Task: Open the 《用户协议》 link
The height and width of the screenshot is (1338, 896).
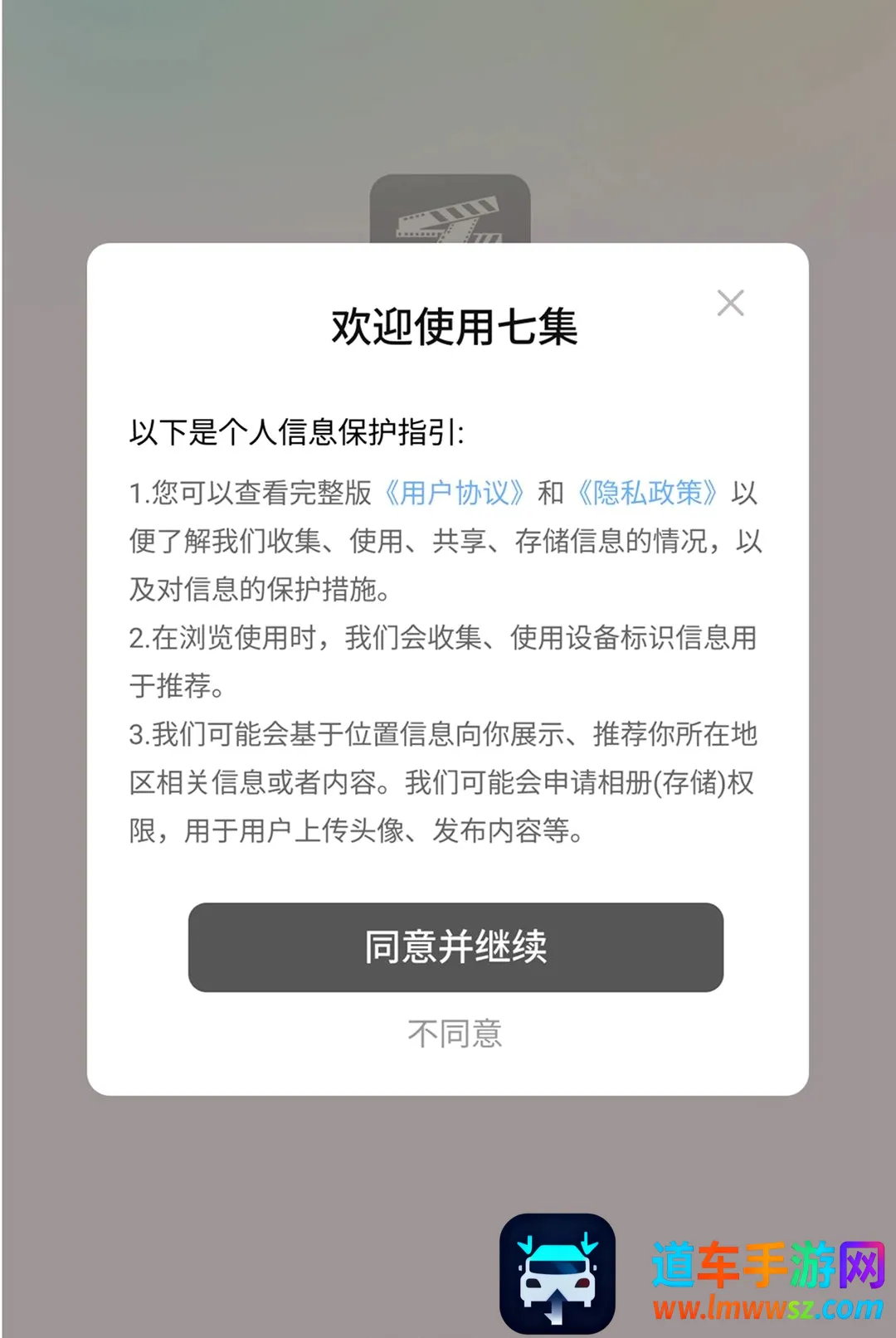Action: (x=455, y=493)
